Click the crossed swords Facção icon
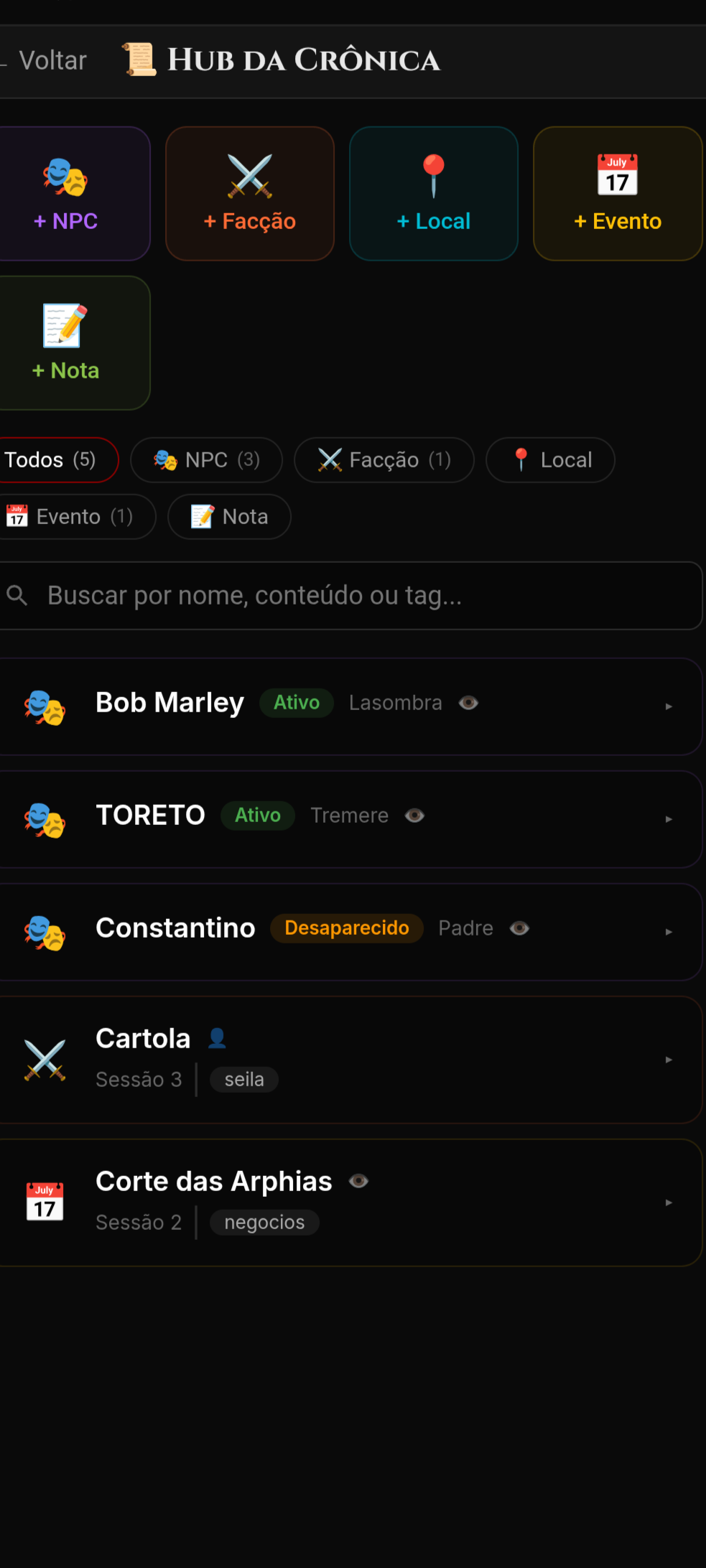Screen dimensions: 706x1568 (249, 176)
